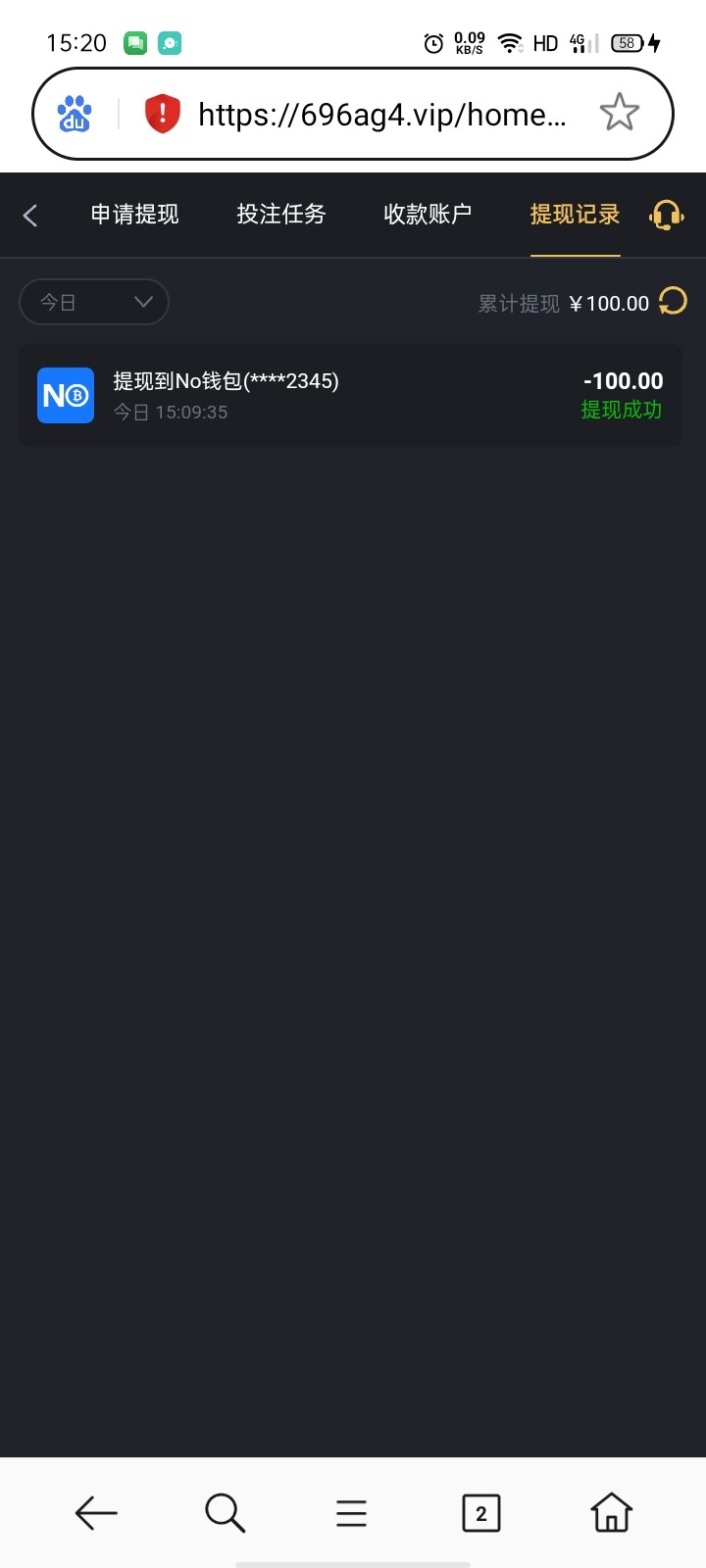The width and height of the screenshot is (706, 1568).
Task: Navigate back with the browser arrow
Action: 96,1513
